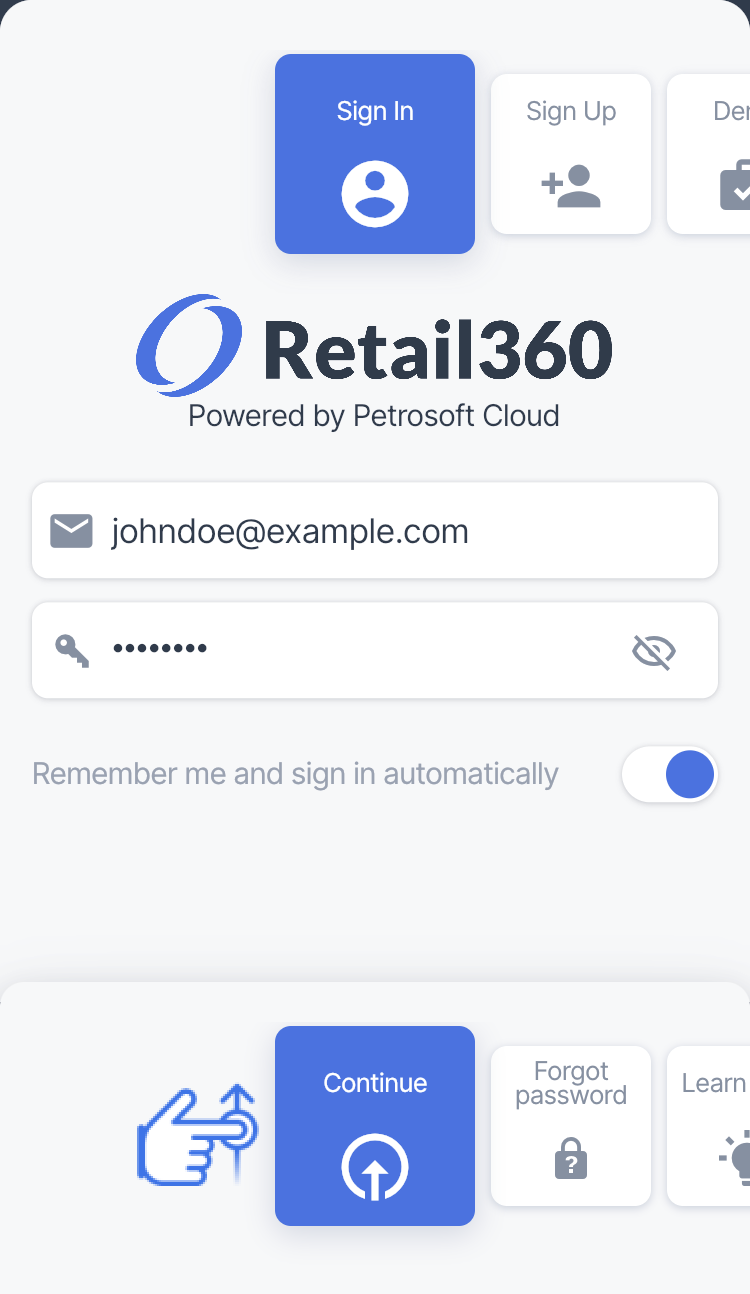Viewport: 750px width, 1294px height.
Task: Select the Sign In tile
Action: click(x=375, y=154)
